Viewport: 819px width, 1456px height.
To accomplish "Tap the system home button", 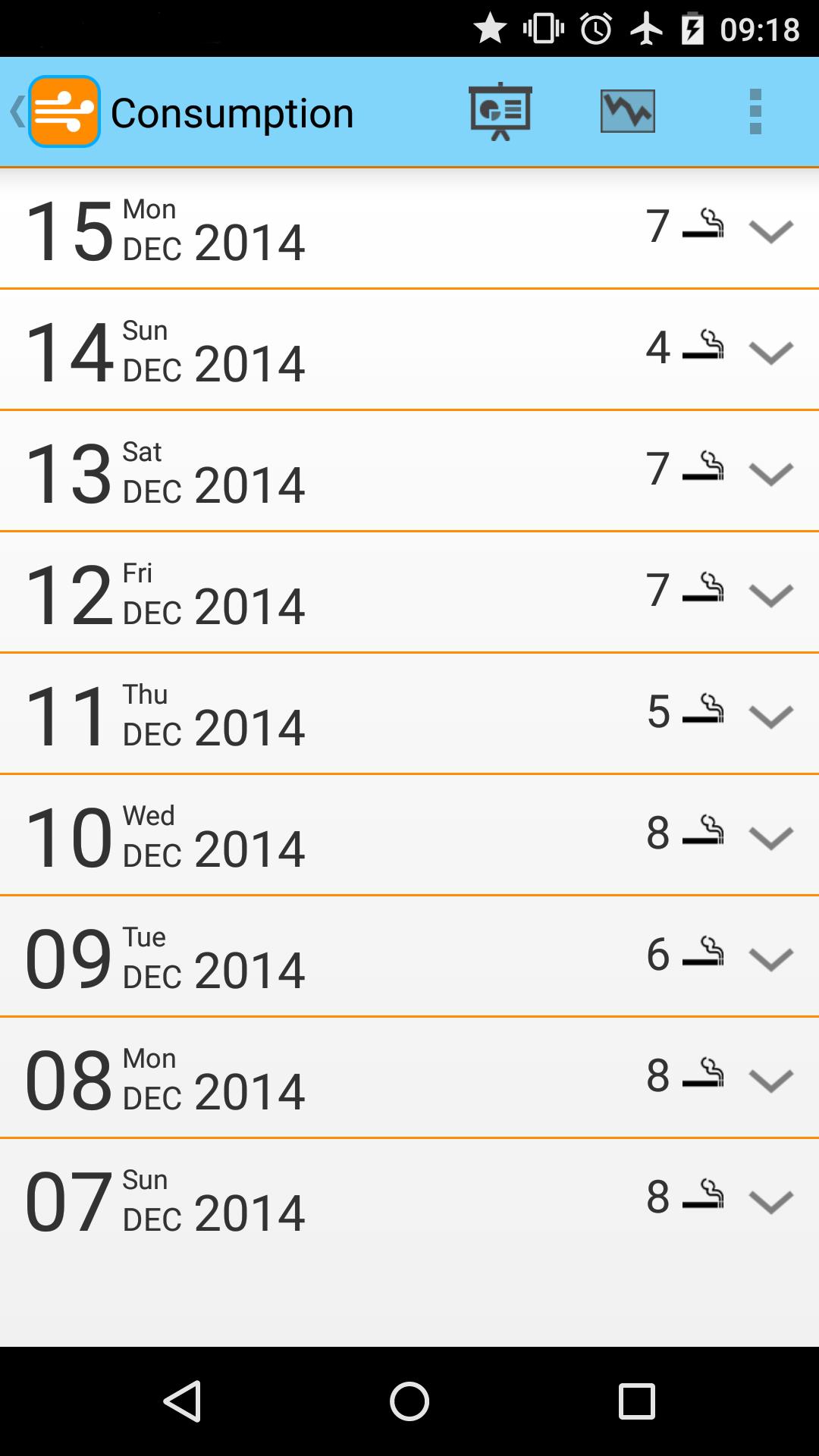I will (409, 1401).
